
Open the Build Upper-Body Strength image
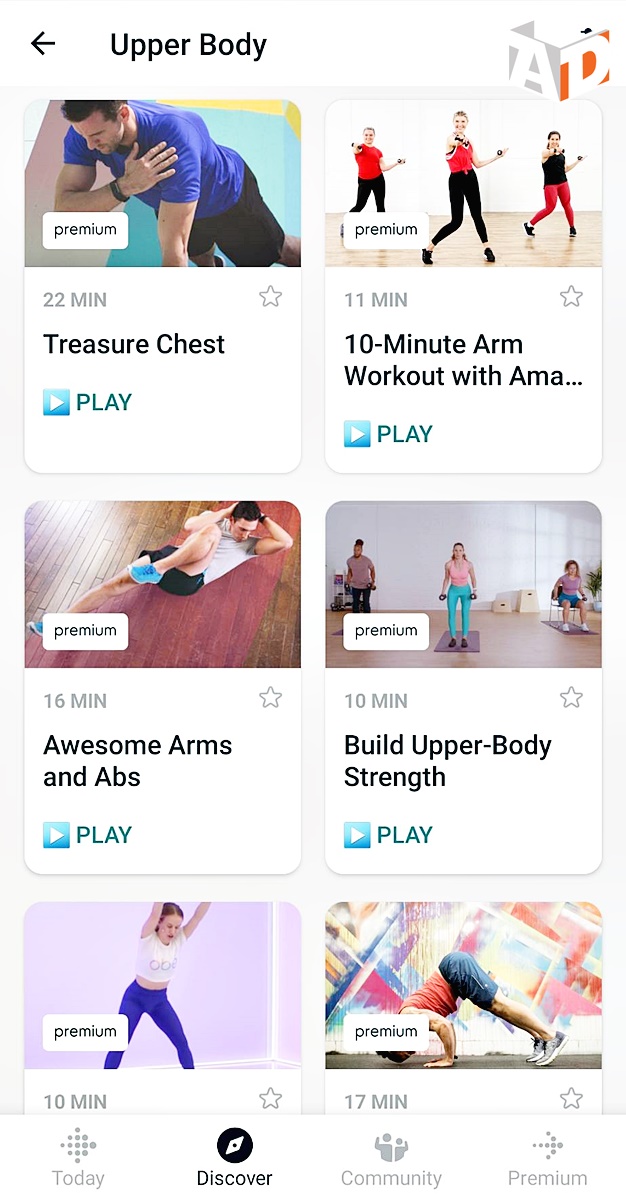pyautogui.click(x=463, y=584)
